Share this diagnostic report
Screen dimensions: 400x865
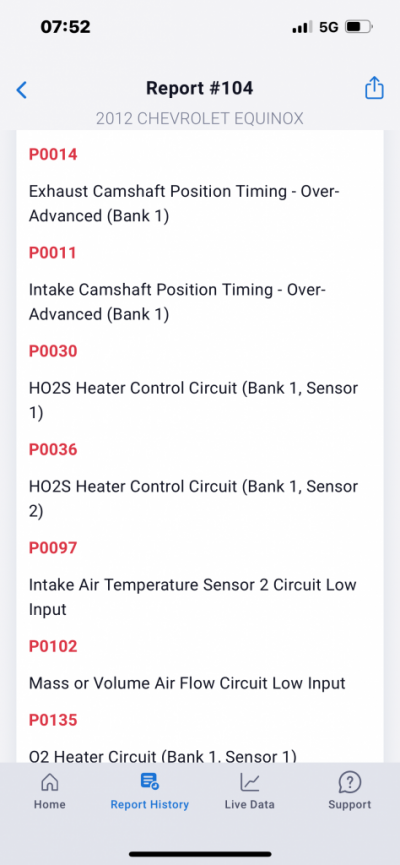(374, 88)
